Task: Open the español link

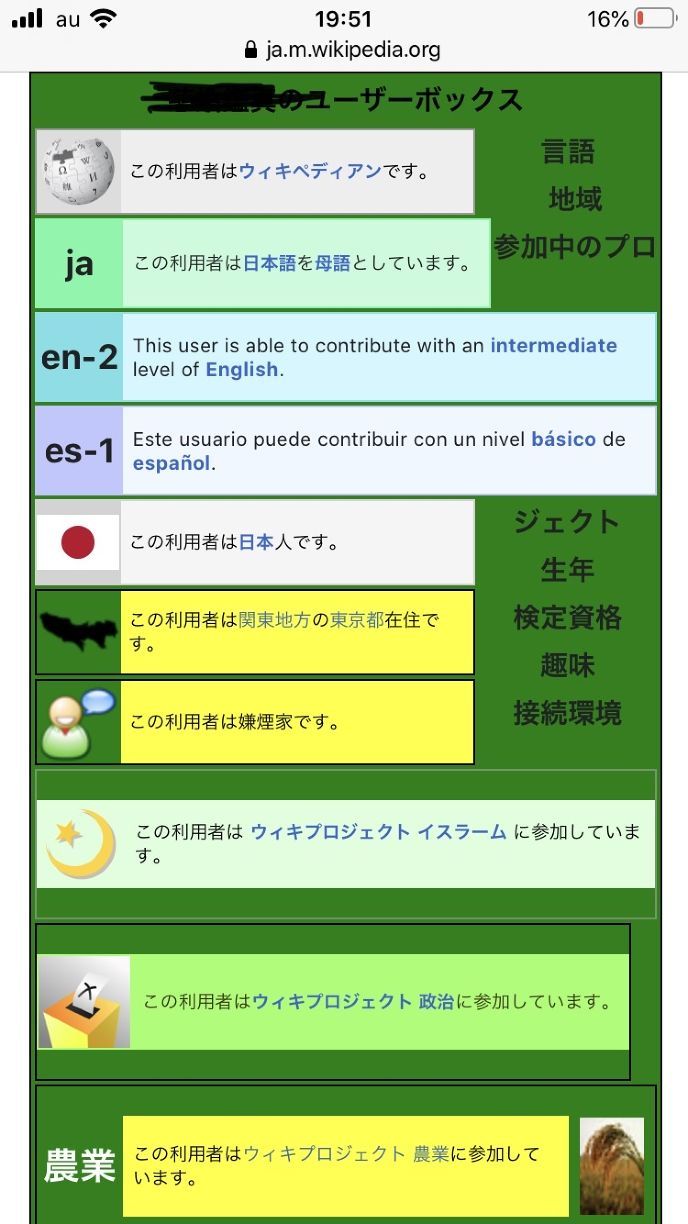Action: tap(171, 463)
